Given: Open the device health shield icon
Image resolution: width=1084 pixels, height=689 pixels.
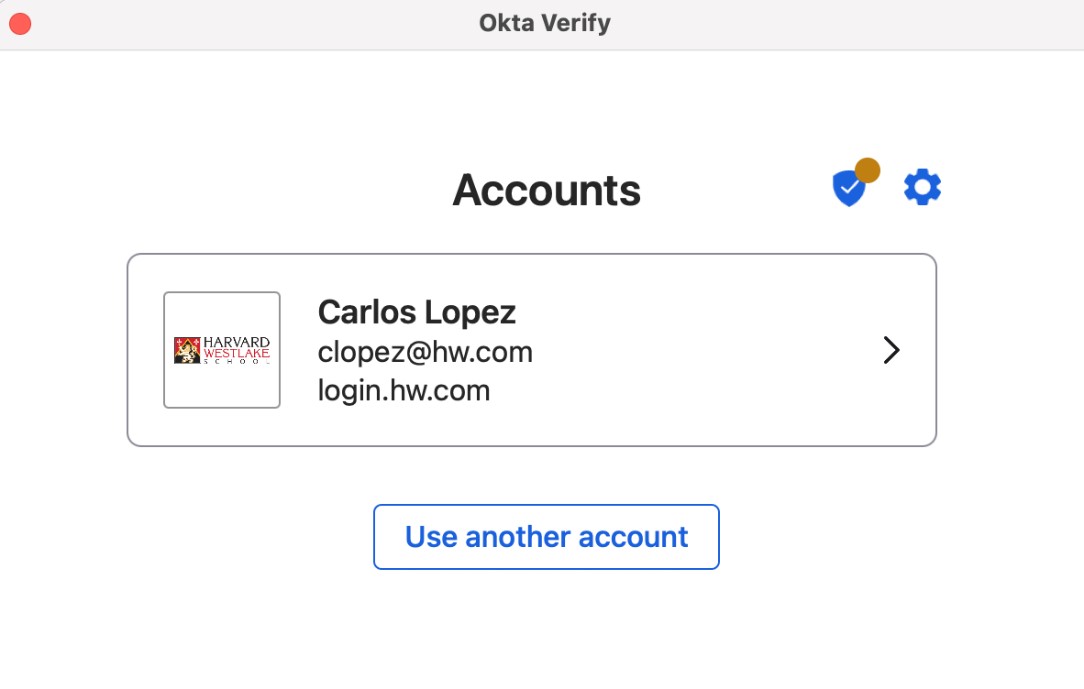Looking at the screenshot, I should [849, 188].
